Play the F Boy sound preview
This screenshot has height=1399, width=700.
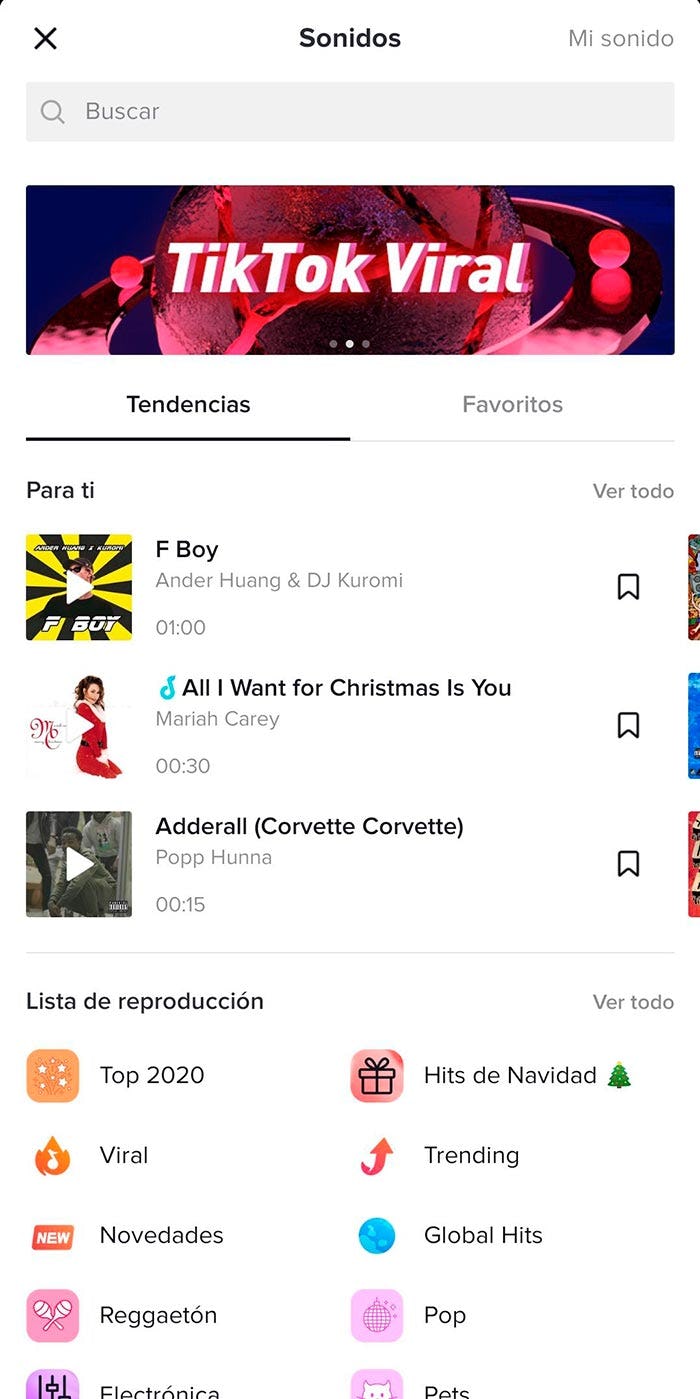point(79,587)
